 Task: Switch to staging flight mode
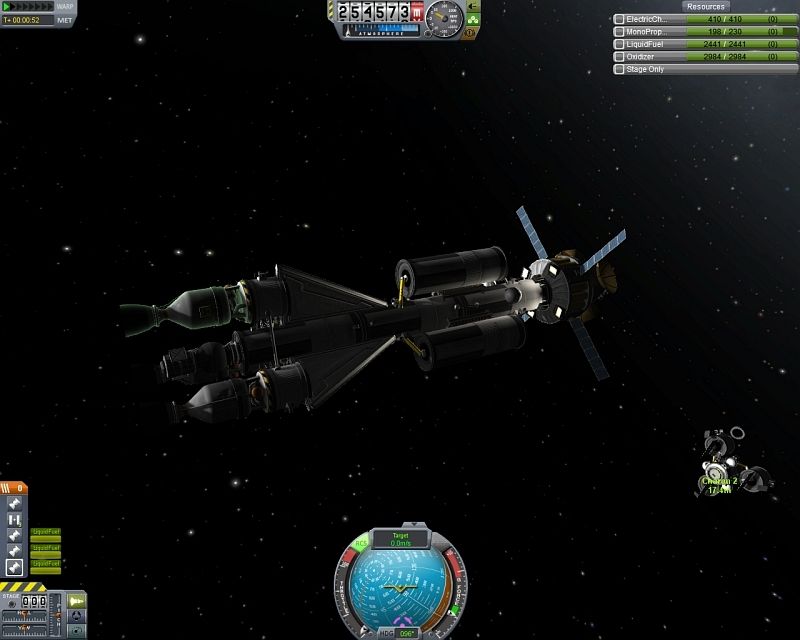pos(77,600)
